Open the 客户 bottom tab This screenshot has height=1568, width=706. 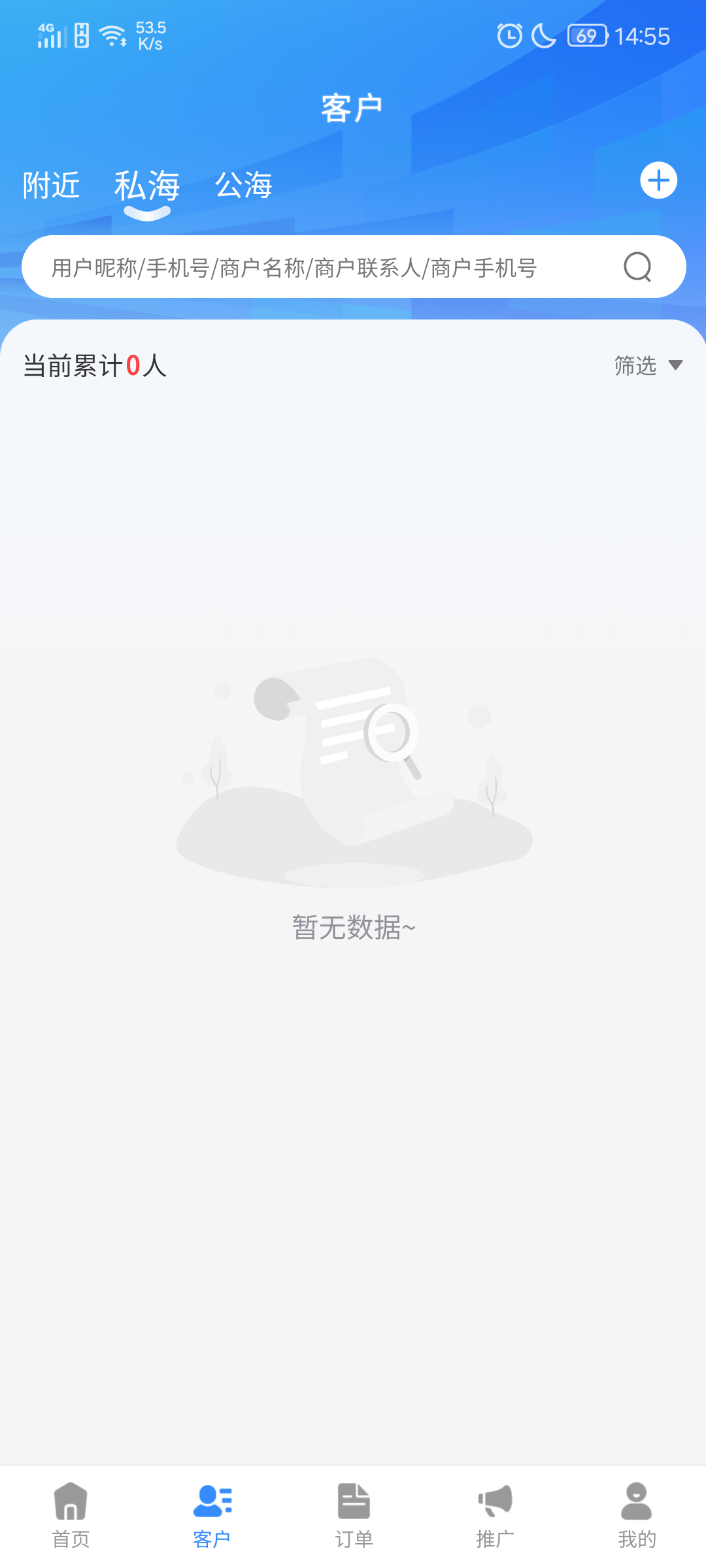[212, 1516]
